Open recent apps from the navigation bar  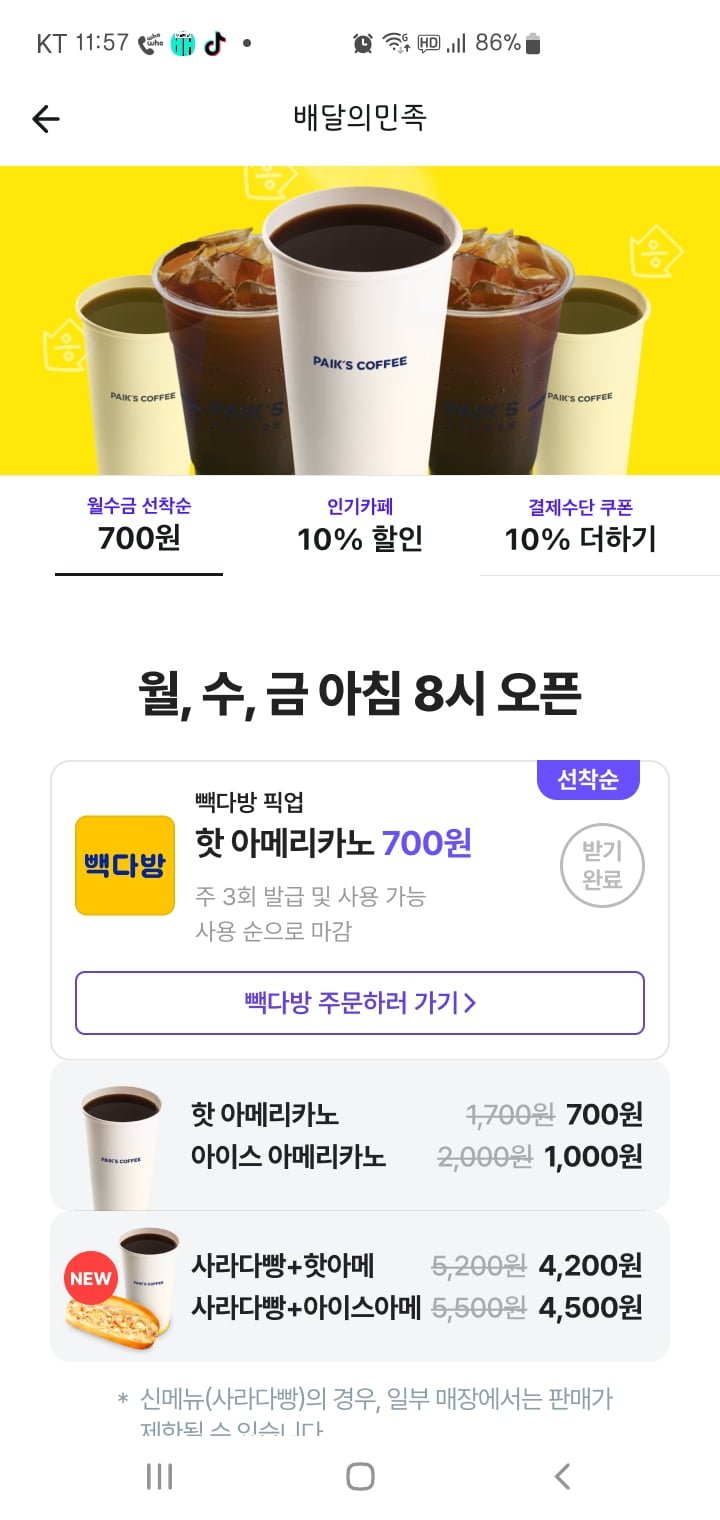coord(159,1476)
